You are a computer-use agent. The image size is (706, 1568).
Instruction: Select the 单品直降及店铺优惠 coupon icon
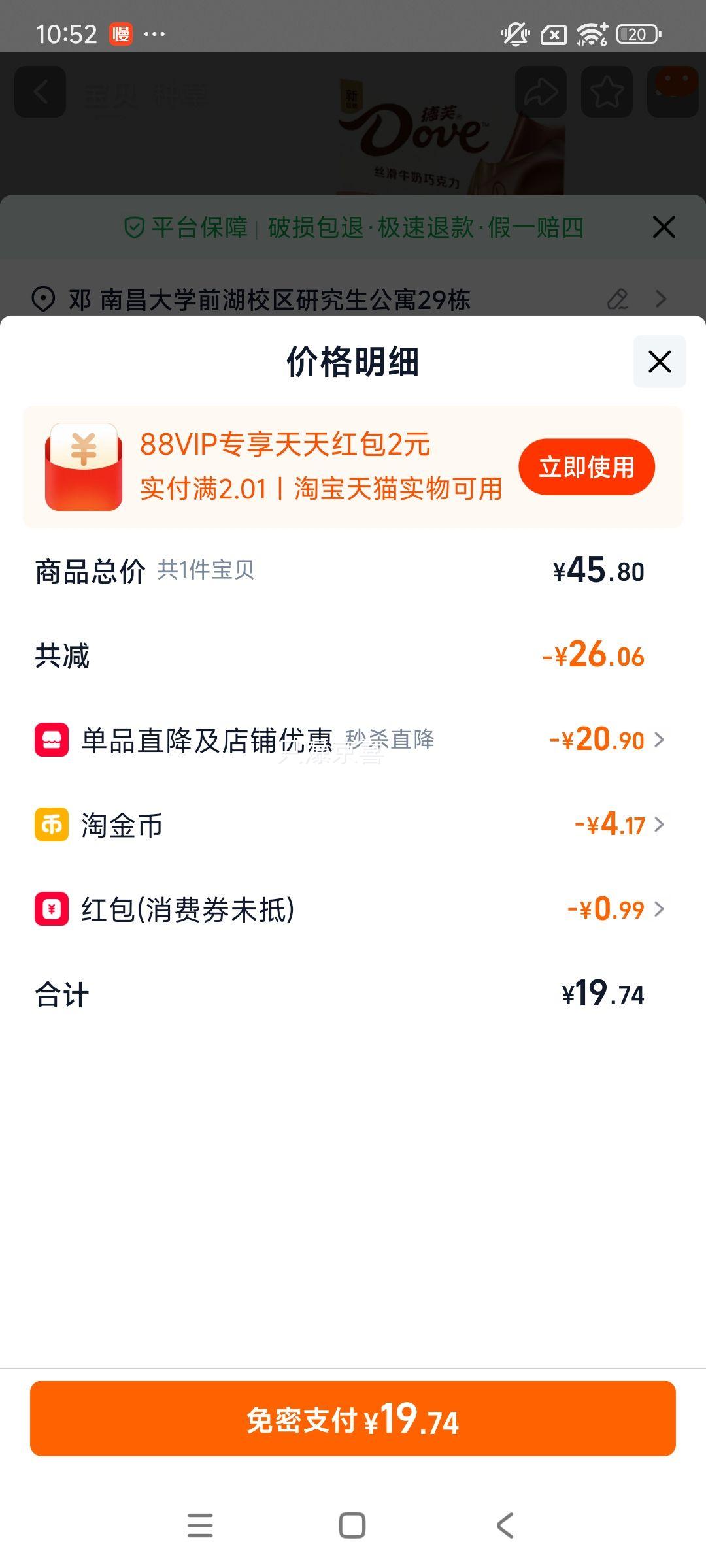tap(52, 738)
